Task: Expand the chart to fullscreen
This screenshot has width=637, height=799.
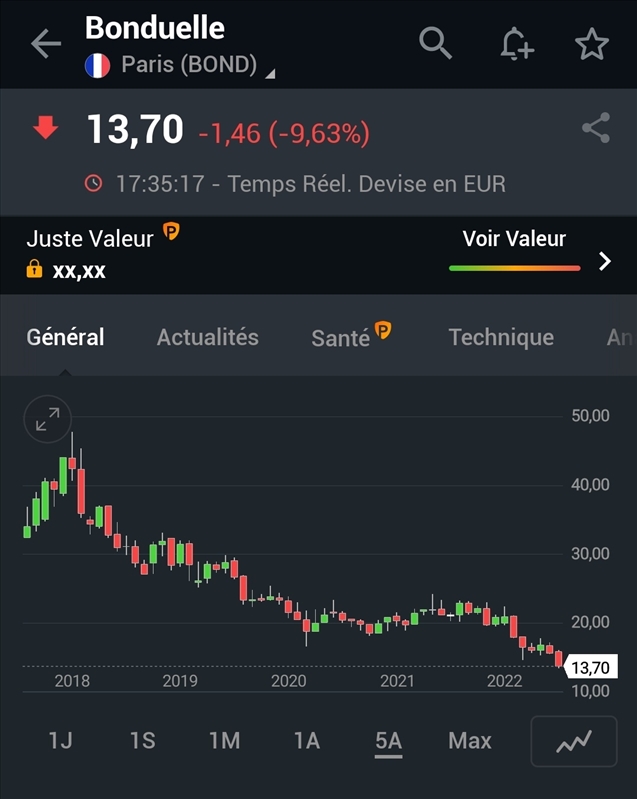Action: click(48, 420)
